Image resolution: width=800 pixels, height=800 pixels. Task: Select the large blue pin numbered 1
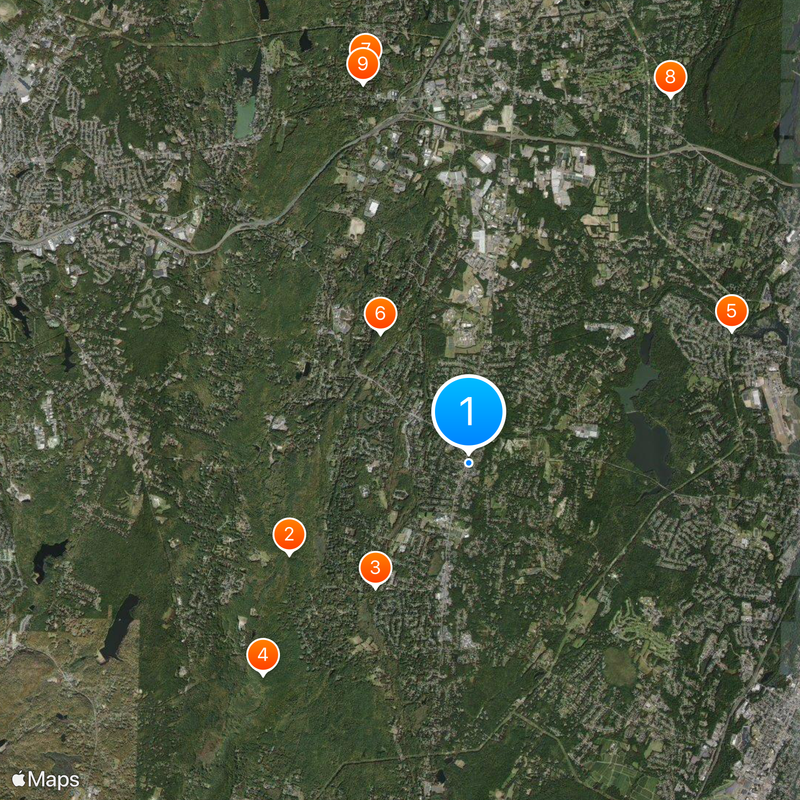(469, 411)
